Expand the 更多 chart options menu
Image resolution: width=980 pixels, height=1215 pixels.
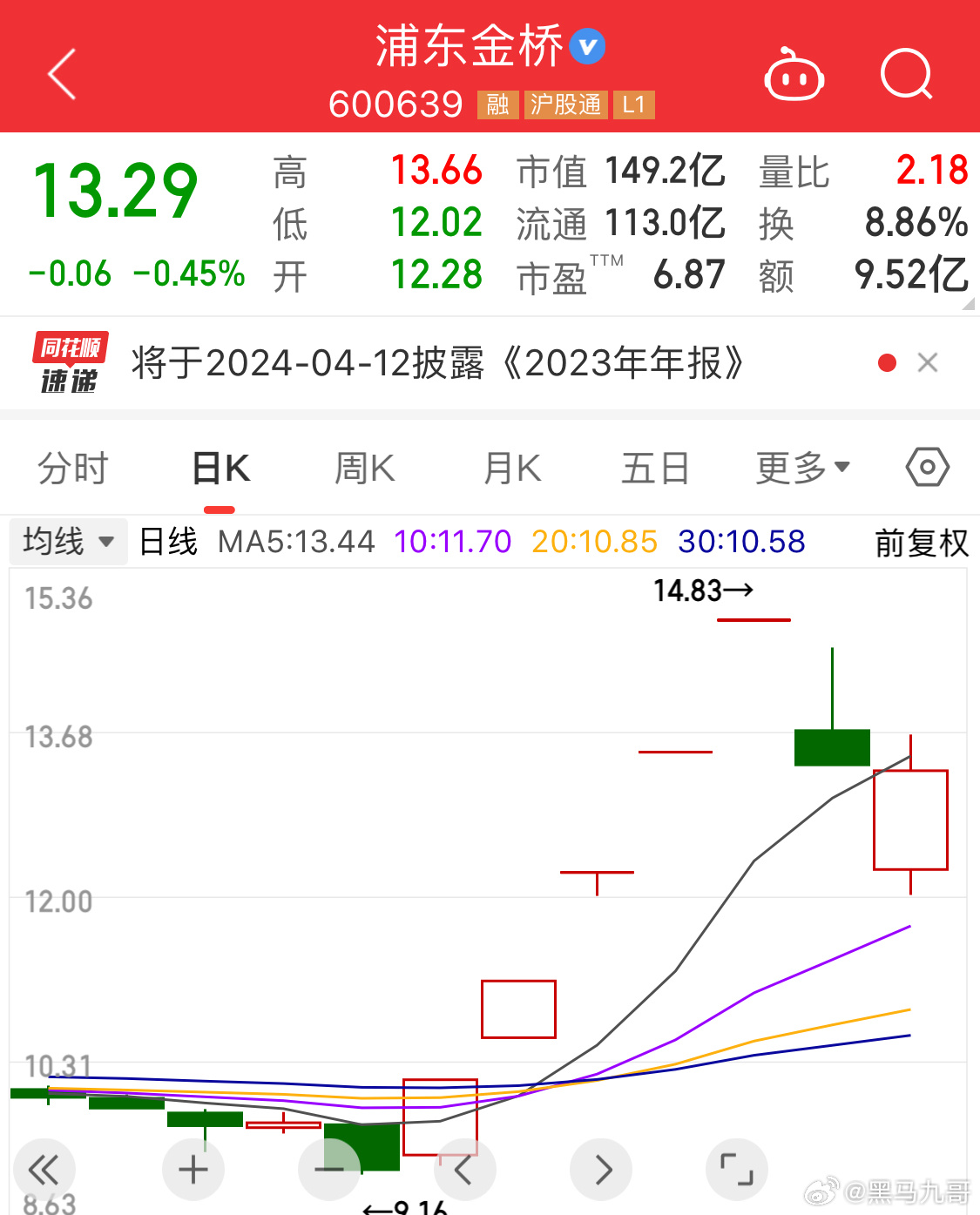point(801,467)
